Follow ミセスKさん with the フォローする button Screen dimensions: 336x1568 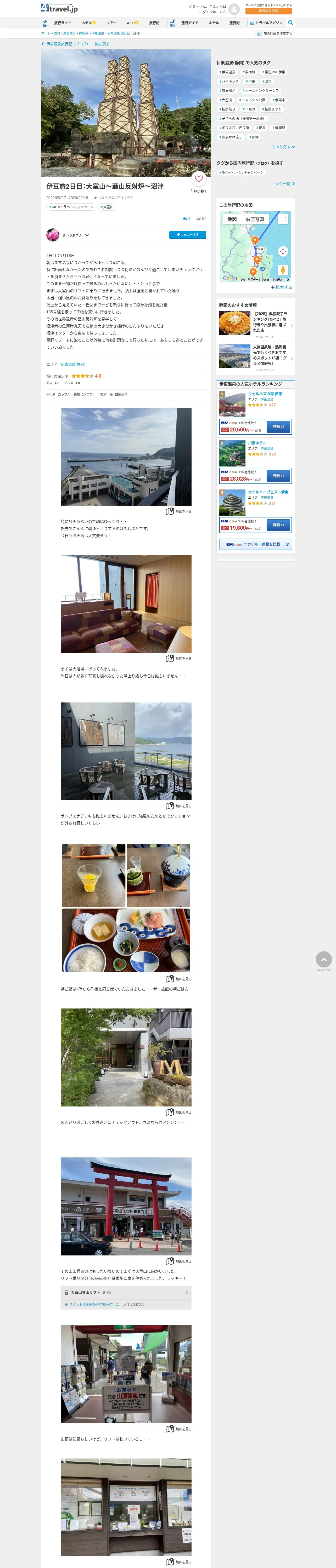187,235
